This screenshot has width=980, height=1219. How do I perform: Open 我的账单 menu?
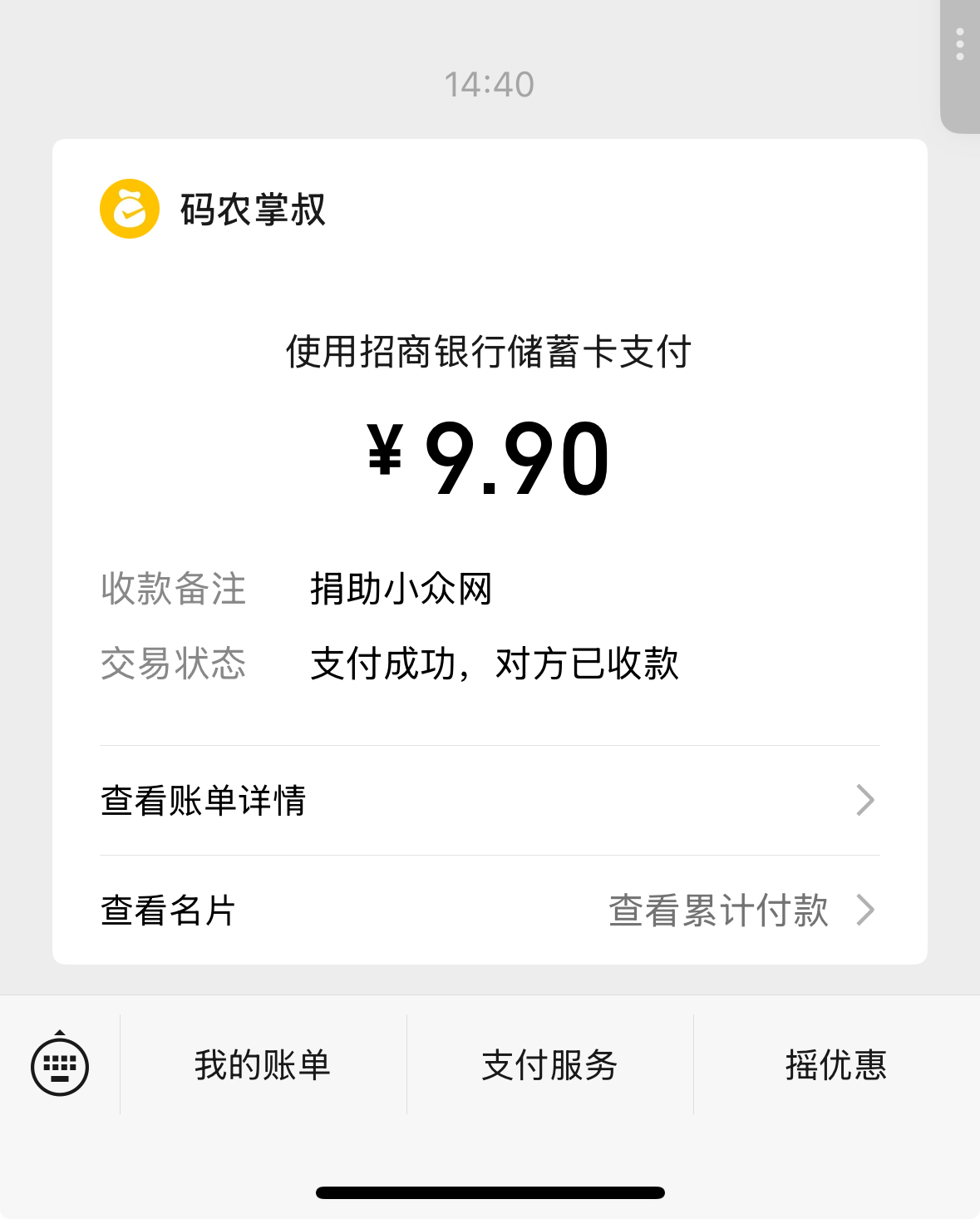click(263, 1065)
